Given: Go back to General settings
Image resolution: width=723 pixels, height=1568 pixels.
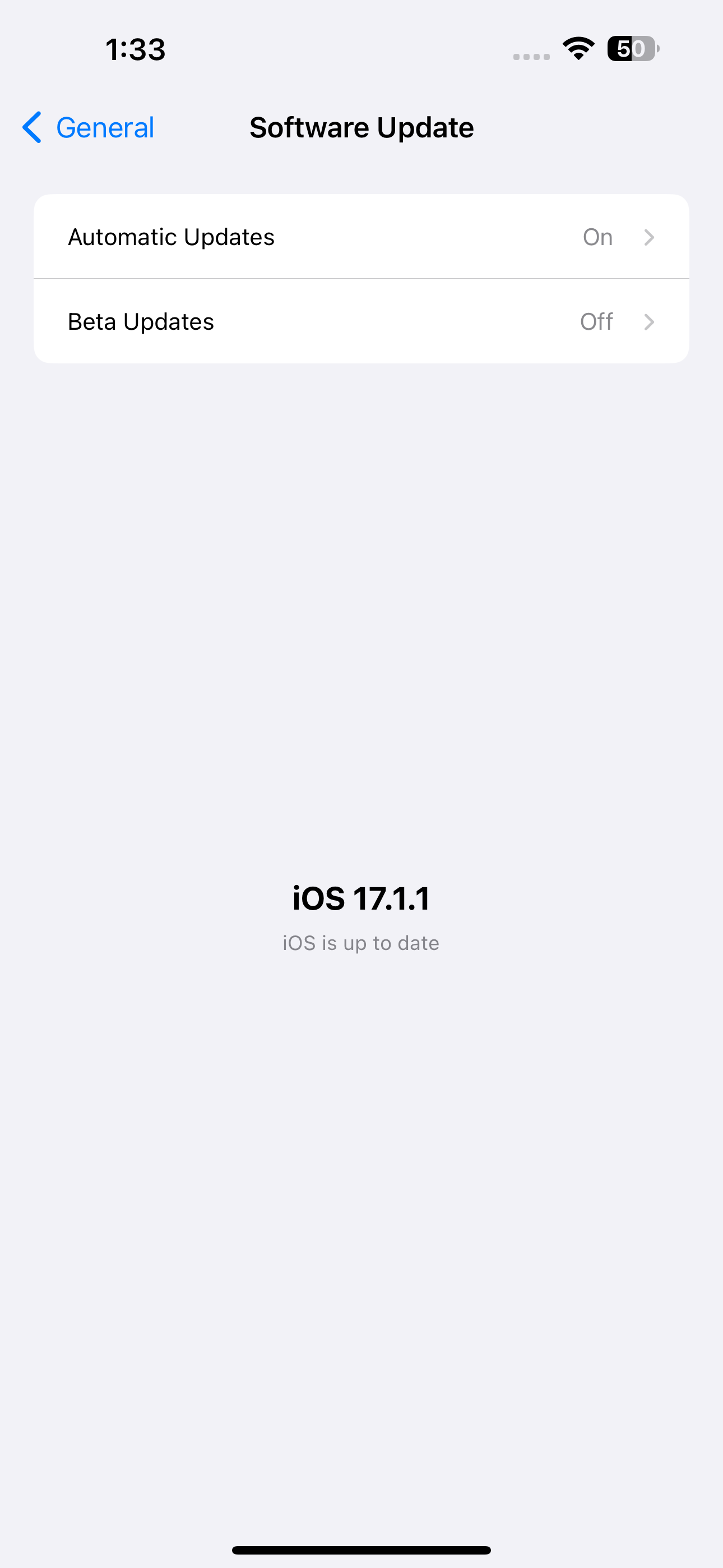Looking at the screenshot, I should 88,128.
